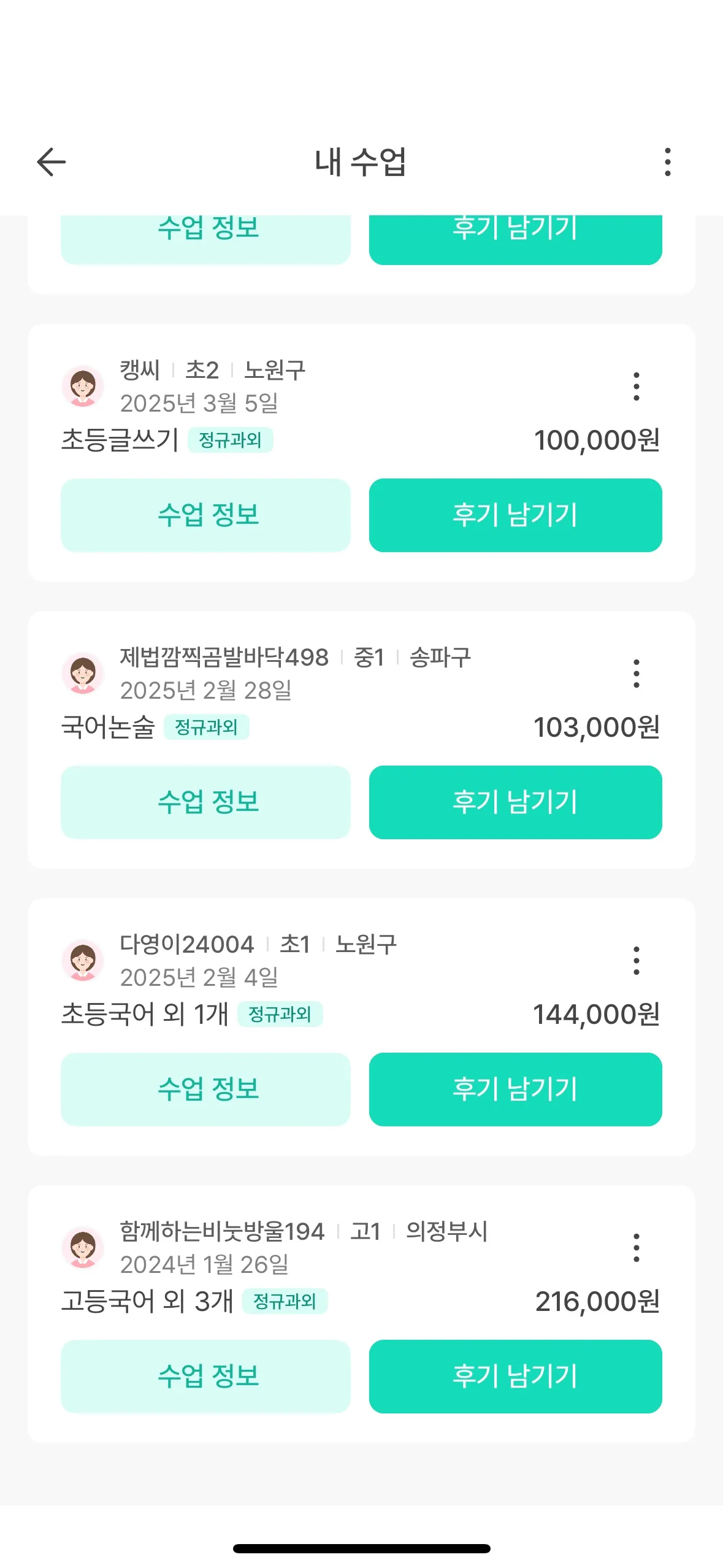Open the options menu on 다영이24004's card
The width and height of the screenshot is (723, 1568).
coord(636,962)
